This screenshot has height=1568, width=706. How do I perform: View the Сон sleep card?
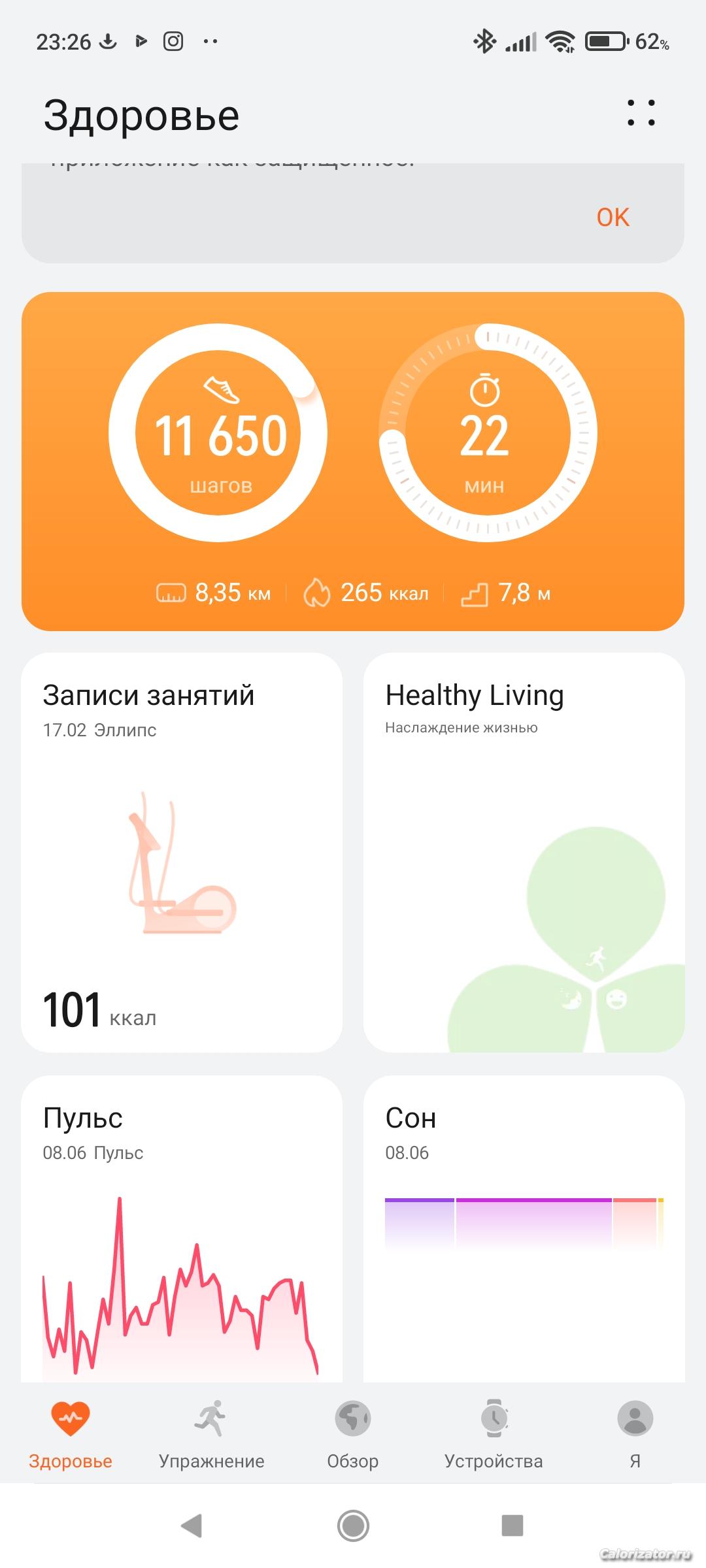tap(524, 1228)
